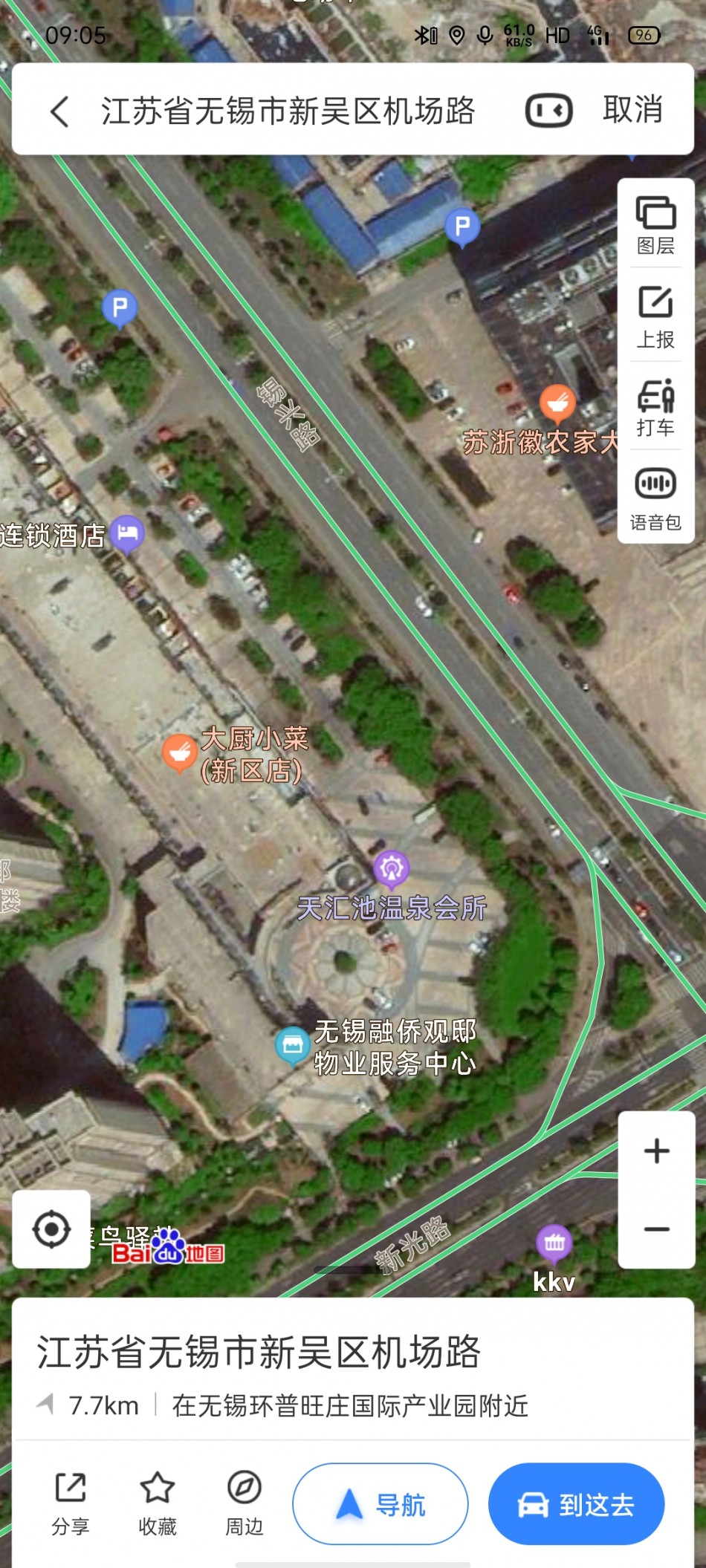706x1568 pixels.
Task: Start navigation with 导航
Action: 380,1505
